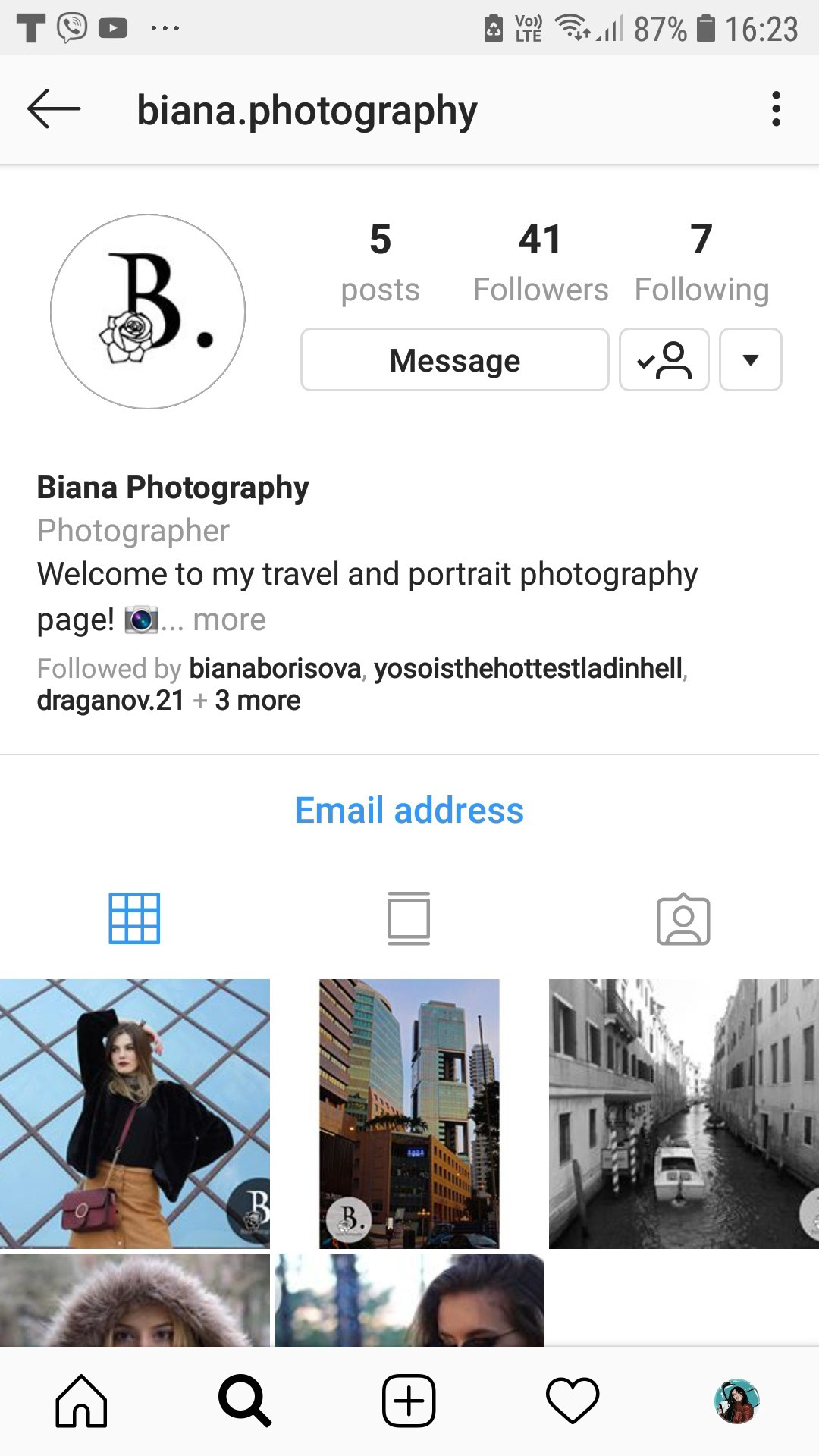Image resolution: width=819 pixels, height=1456 pixels.
Task: Open the following status button
Action: [664, 360]
